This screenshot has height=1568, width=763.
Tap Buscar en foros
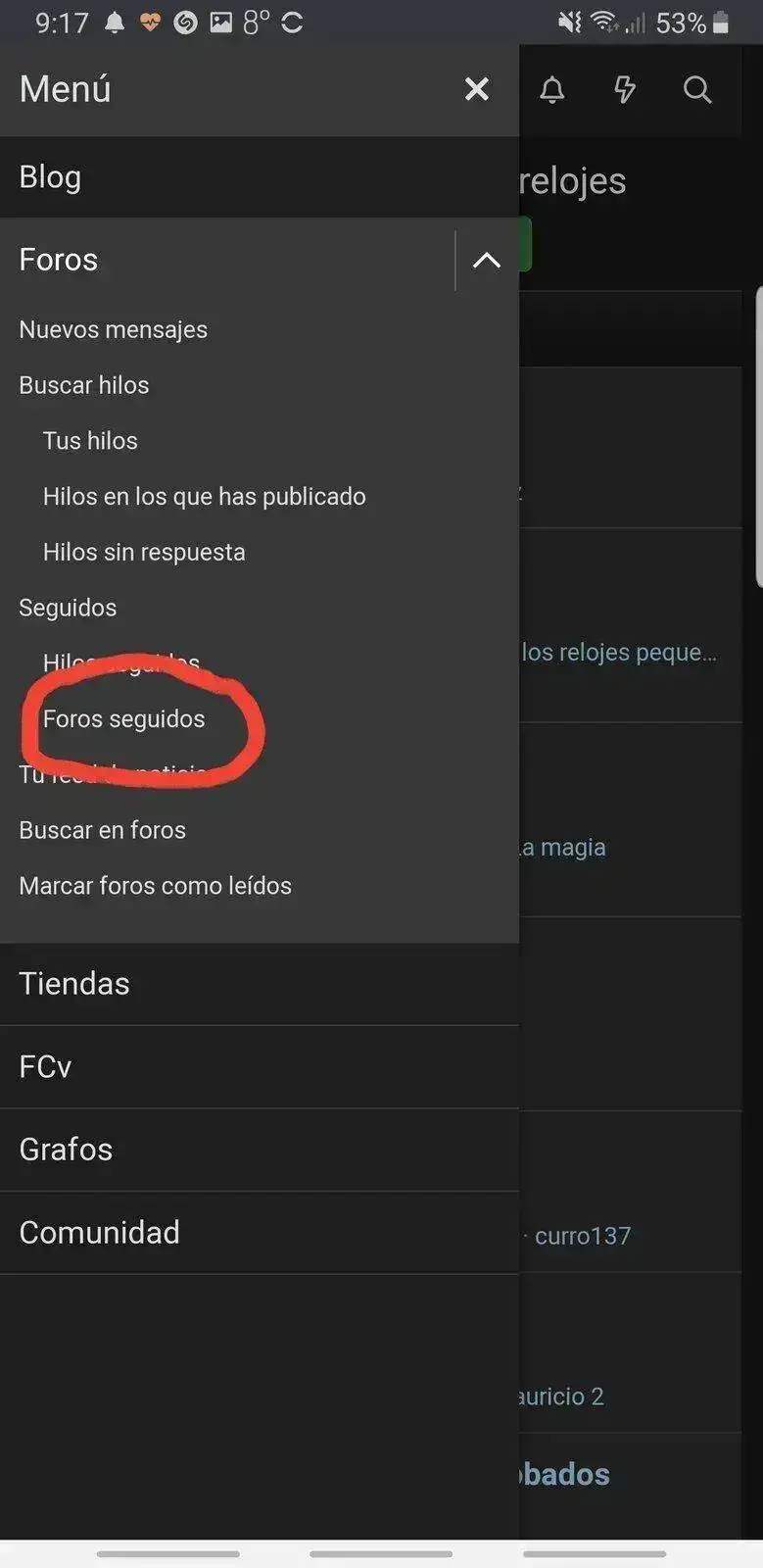coord(103,830)
